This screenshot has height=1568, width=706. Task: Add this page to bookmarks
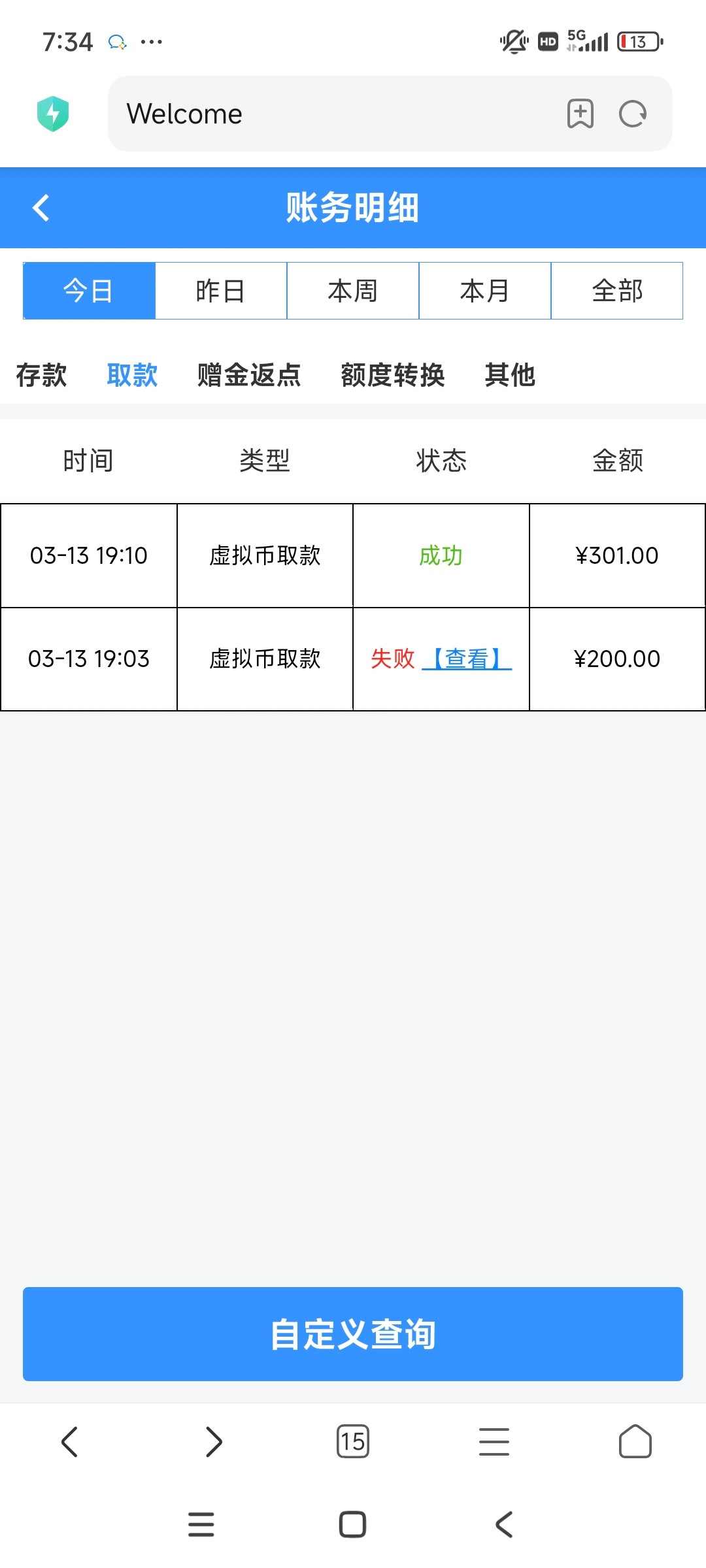click(x=580, y=114)
